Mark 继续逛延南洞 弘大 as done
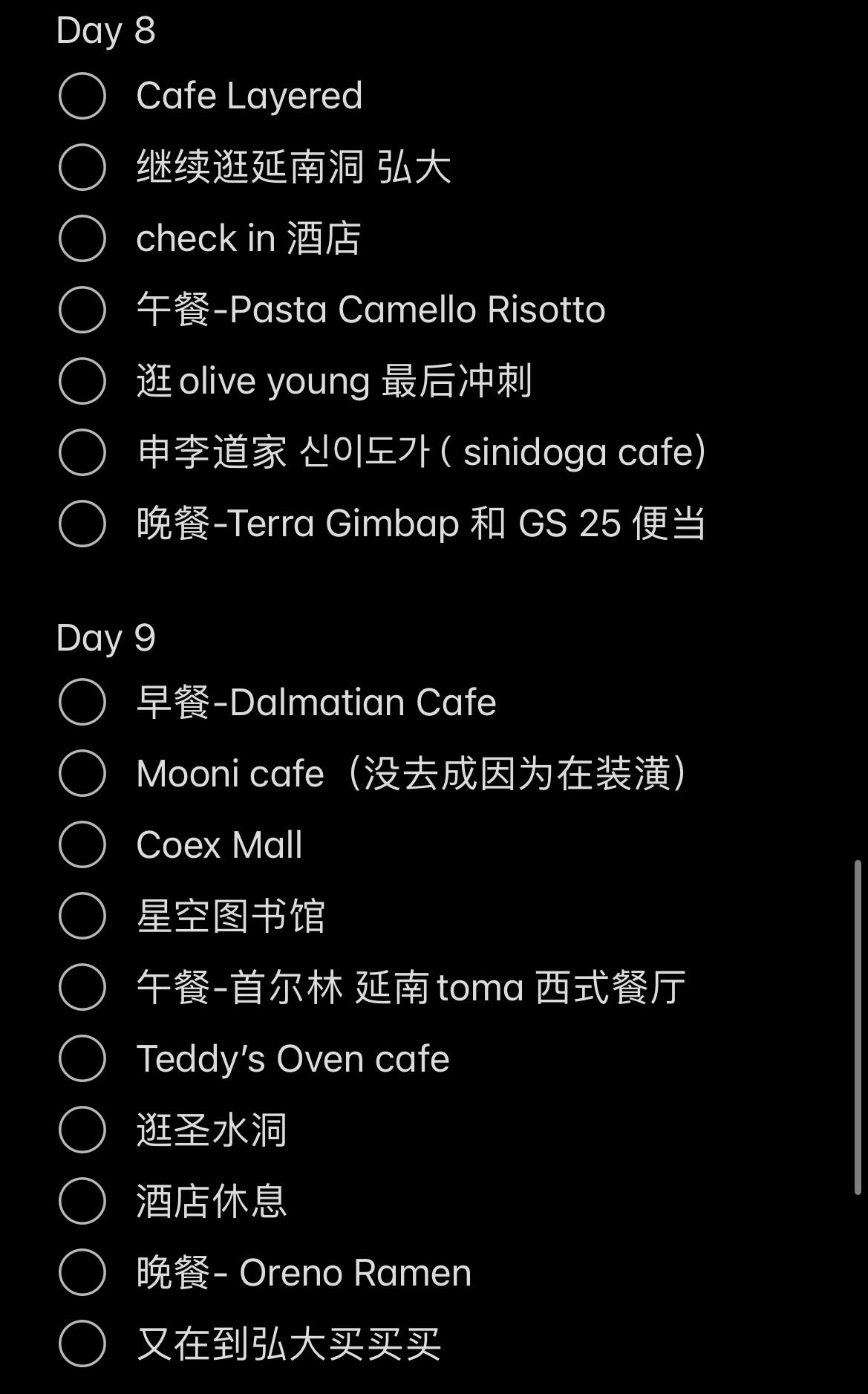The width and height of the screenshot is (868, 1394). click(x=82, y=167)
